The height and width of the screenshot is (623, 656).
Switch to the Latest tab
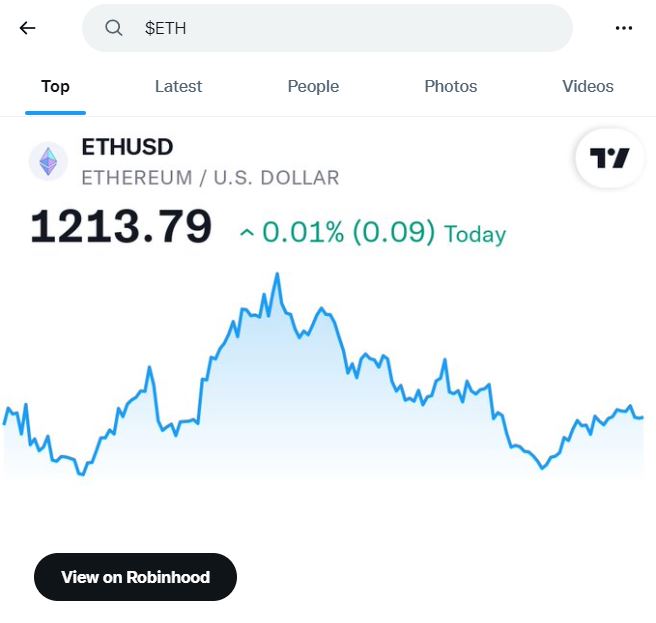[x=178, y=87]
